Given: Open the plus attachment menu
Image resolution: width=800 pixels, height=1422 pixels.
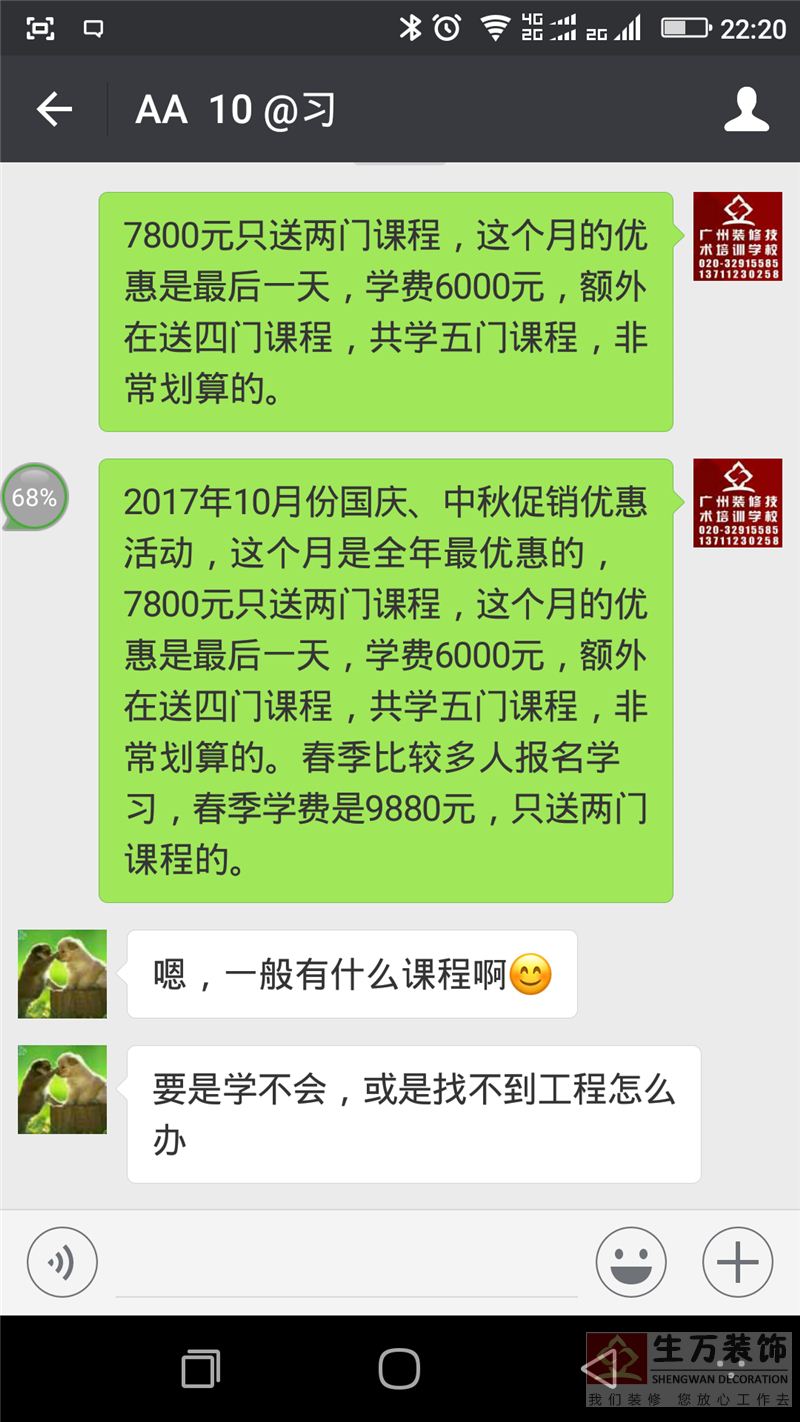Looking at the screenshot, I should coord(738,1262).
